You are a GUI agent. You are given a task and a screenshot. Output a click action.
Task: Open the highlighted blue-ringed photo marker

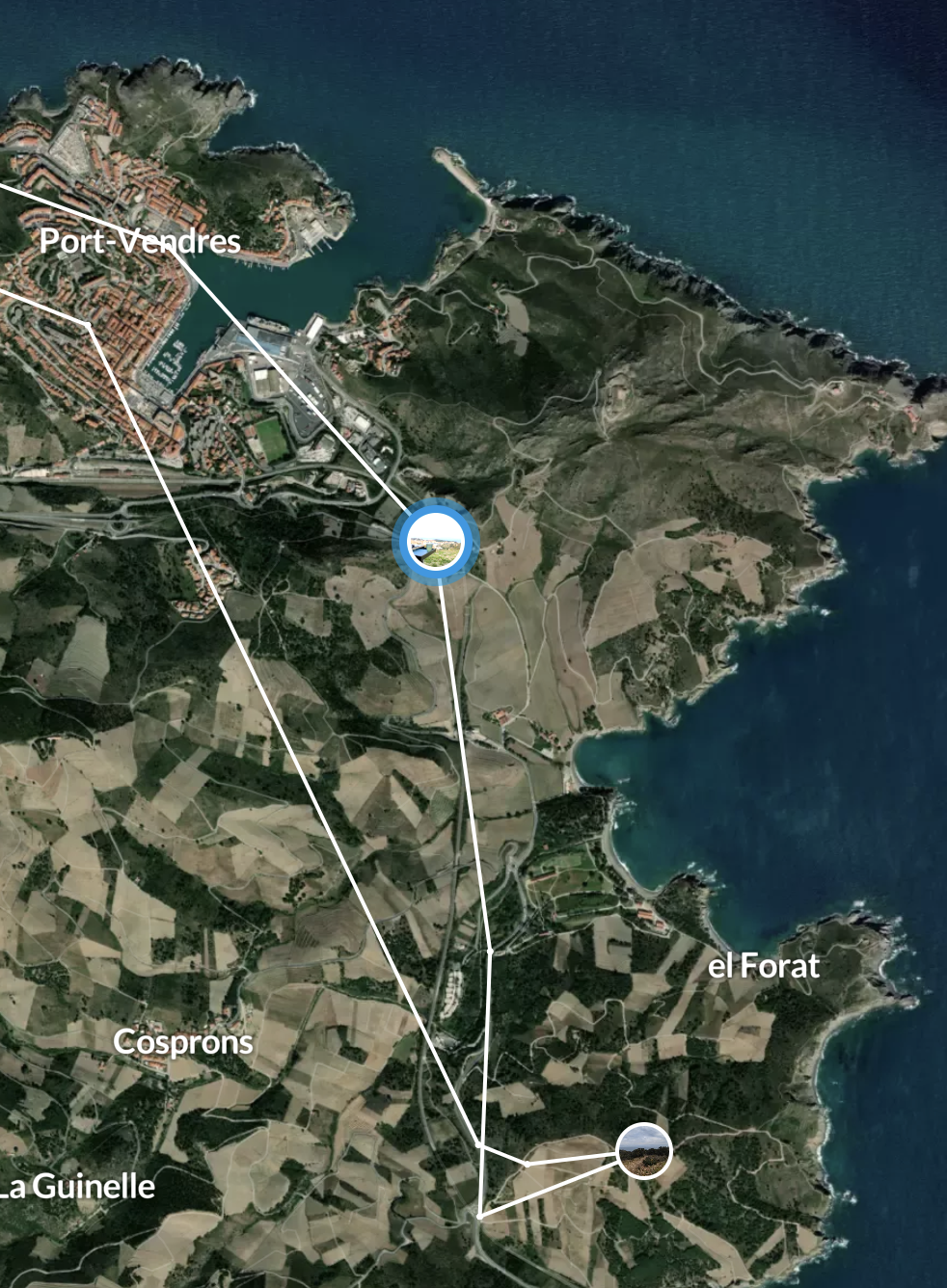pos(437,541)
